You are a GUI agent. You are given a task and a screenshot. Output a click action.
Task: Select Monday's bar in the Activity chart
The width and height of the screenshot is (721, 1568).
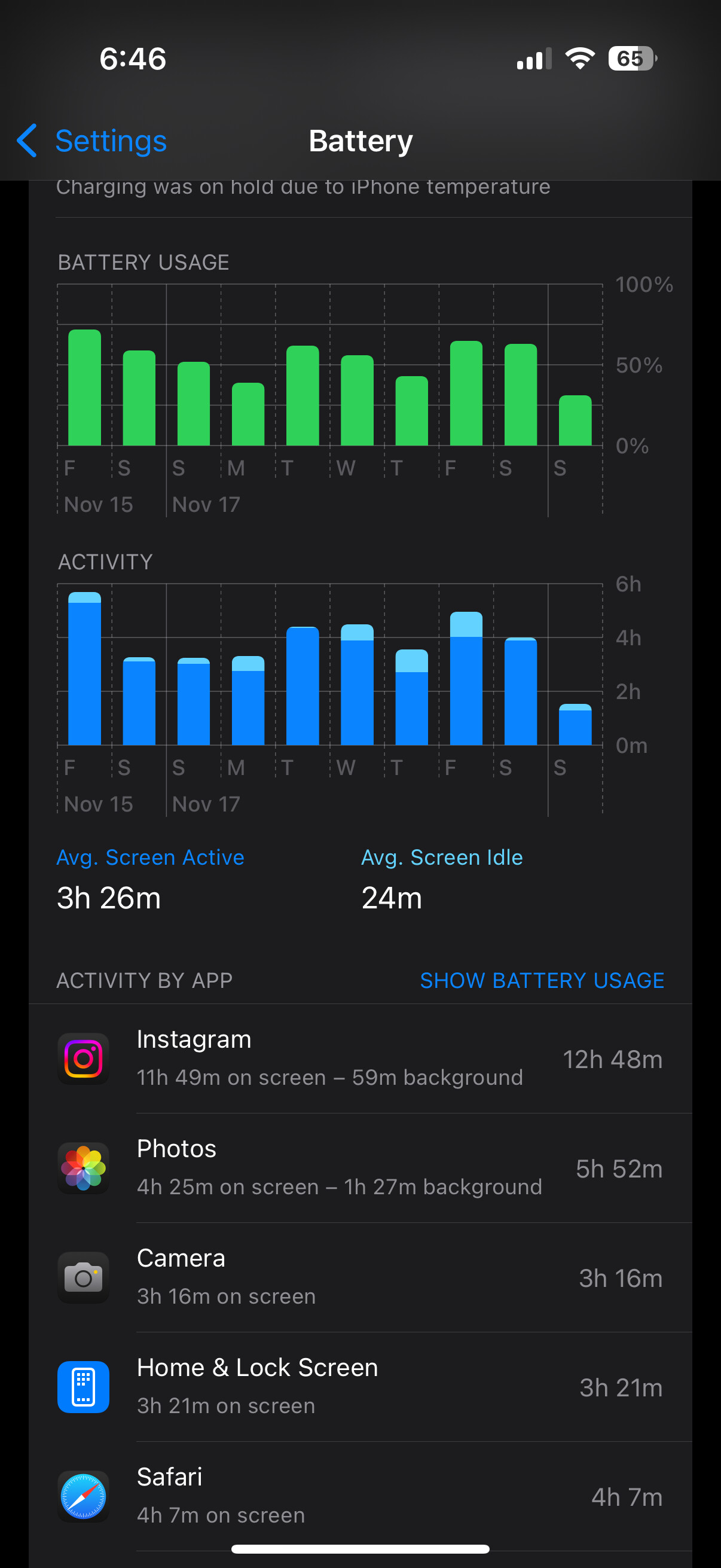point(248,701)
